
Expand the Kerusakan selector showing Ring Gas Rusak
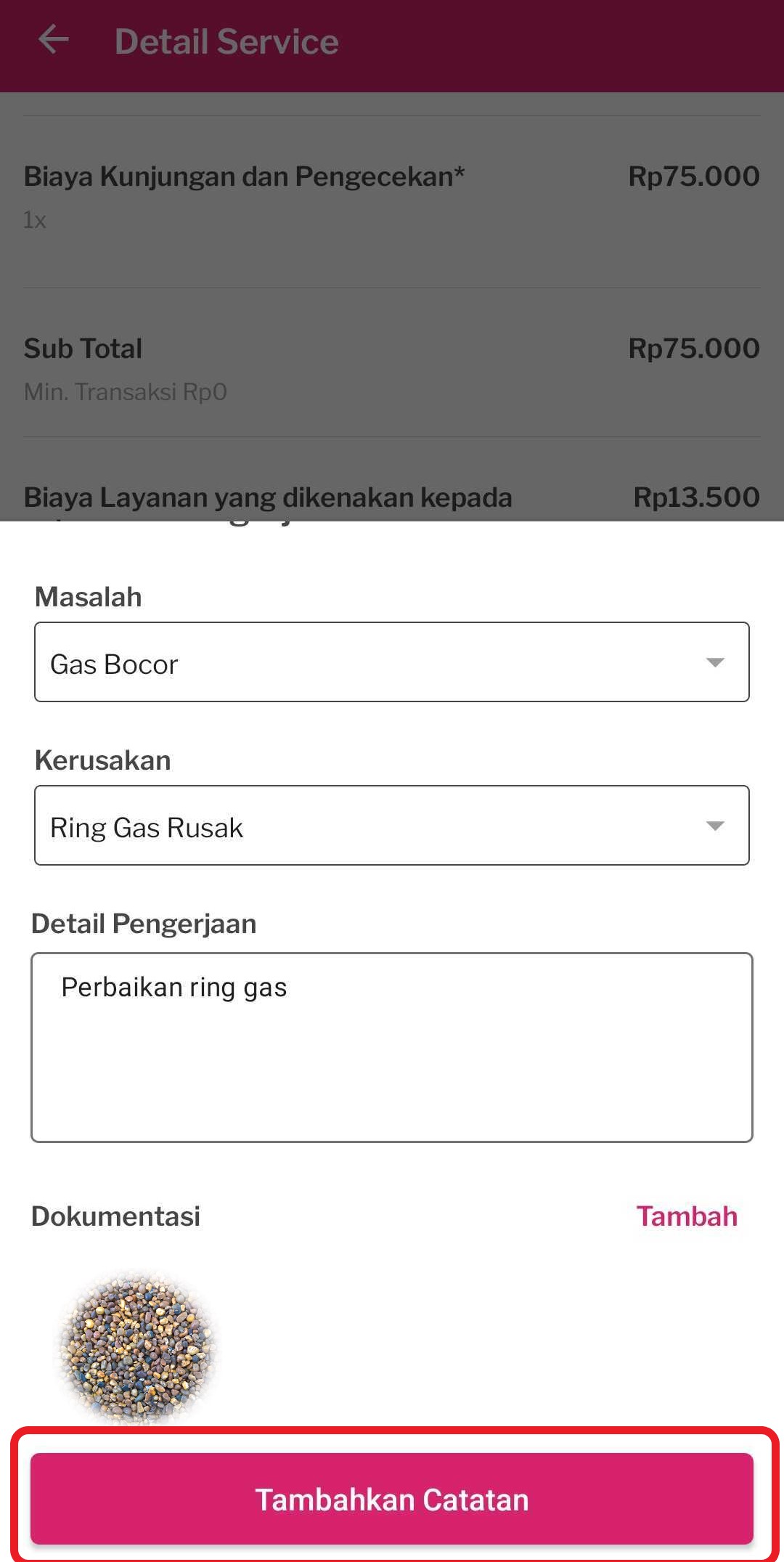point(392,826)
